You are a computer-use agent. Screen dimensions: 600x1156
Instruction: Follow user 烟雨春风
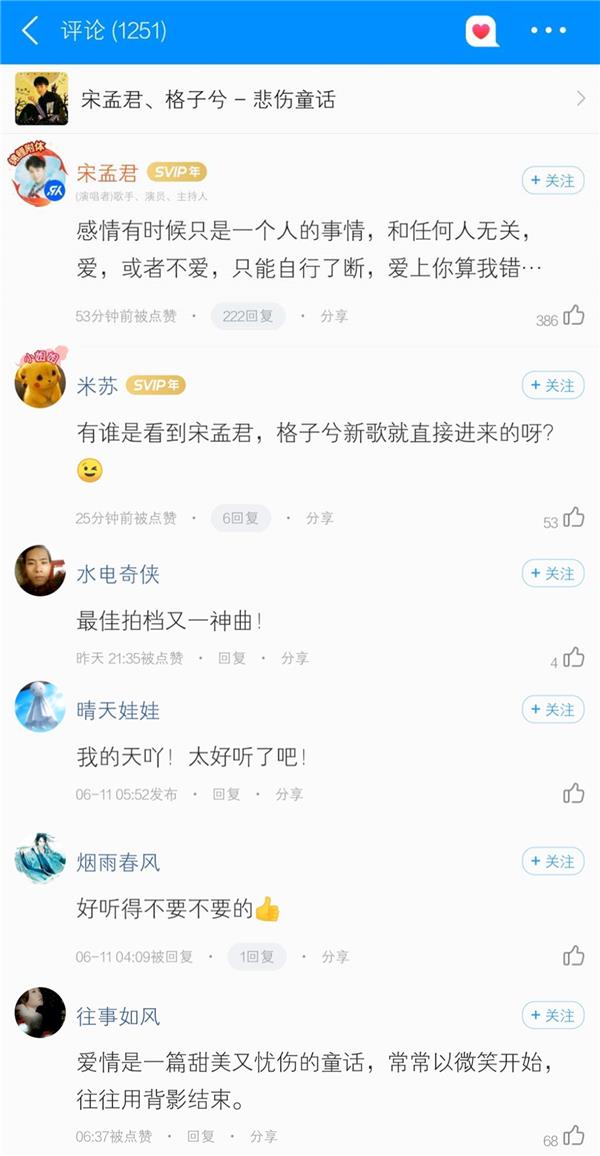[x=553, y=861]
